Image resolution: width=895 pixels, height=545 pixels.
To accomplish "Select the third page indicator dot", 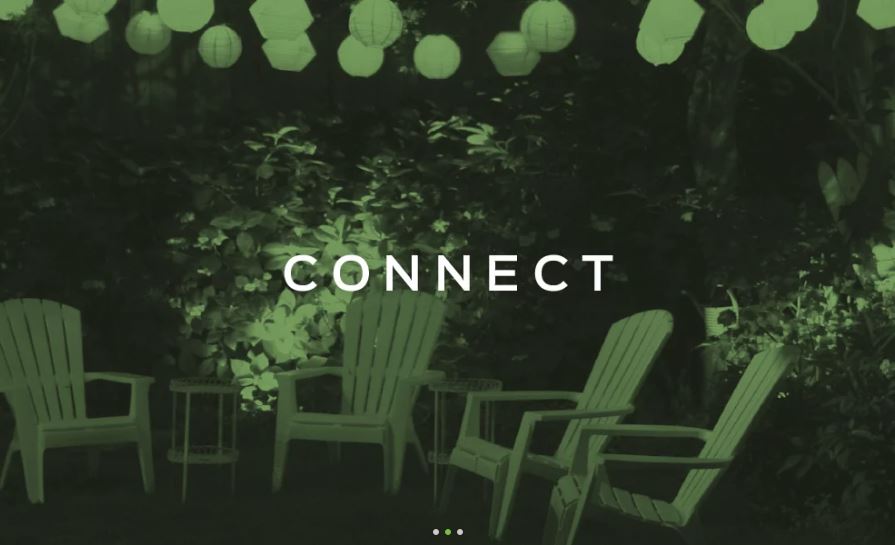I will [460, 532].
